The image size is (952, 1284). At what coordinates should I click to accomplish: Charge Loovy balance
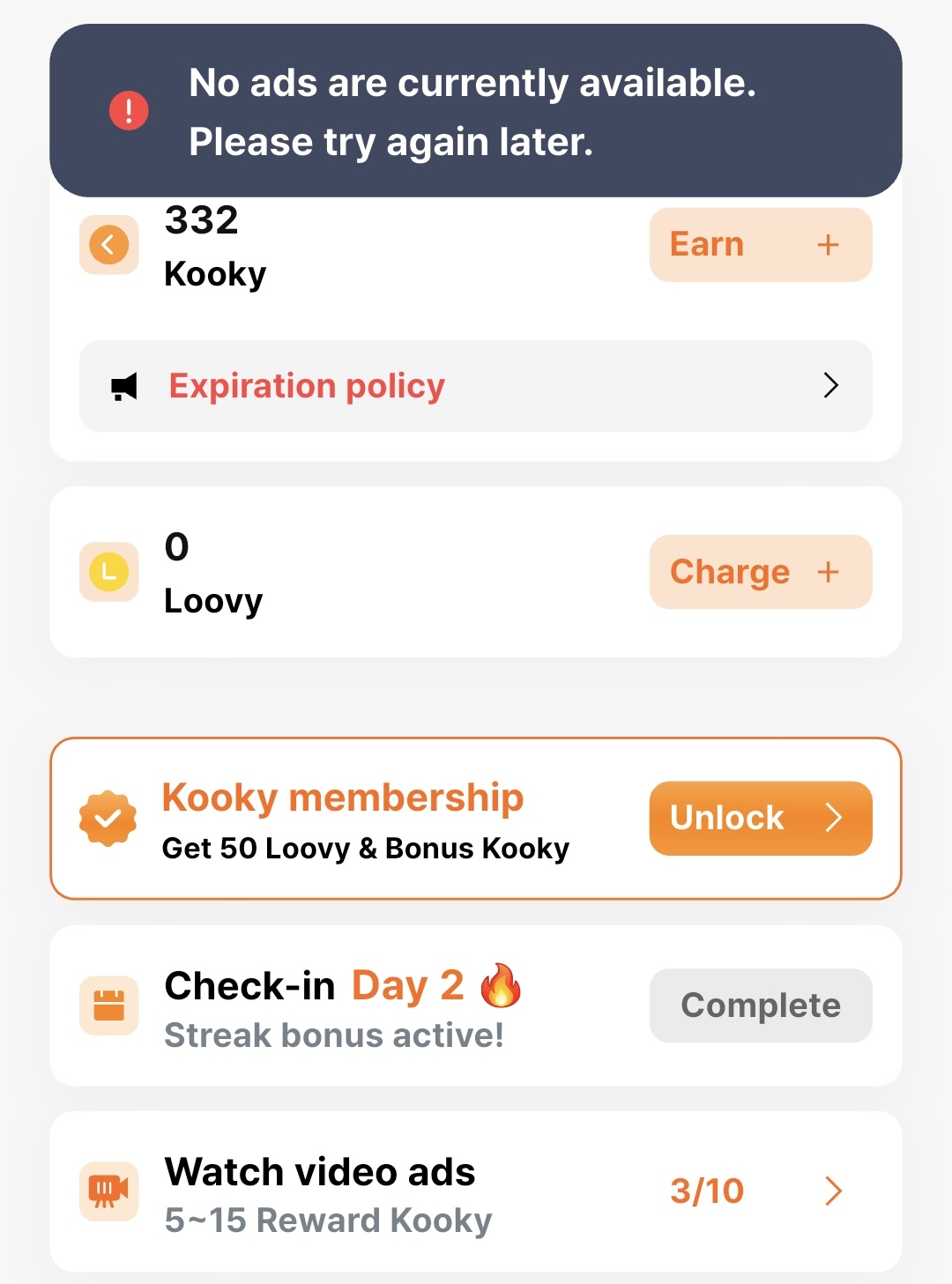point(760,572)
